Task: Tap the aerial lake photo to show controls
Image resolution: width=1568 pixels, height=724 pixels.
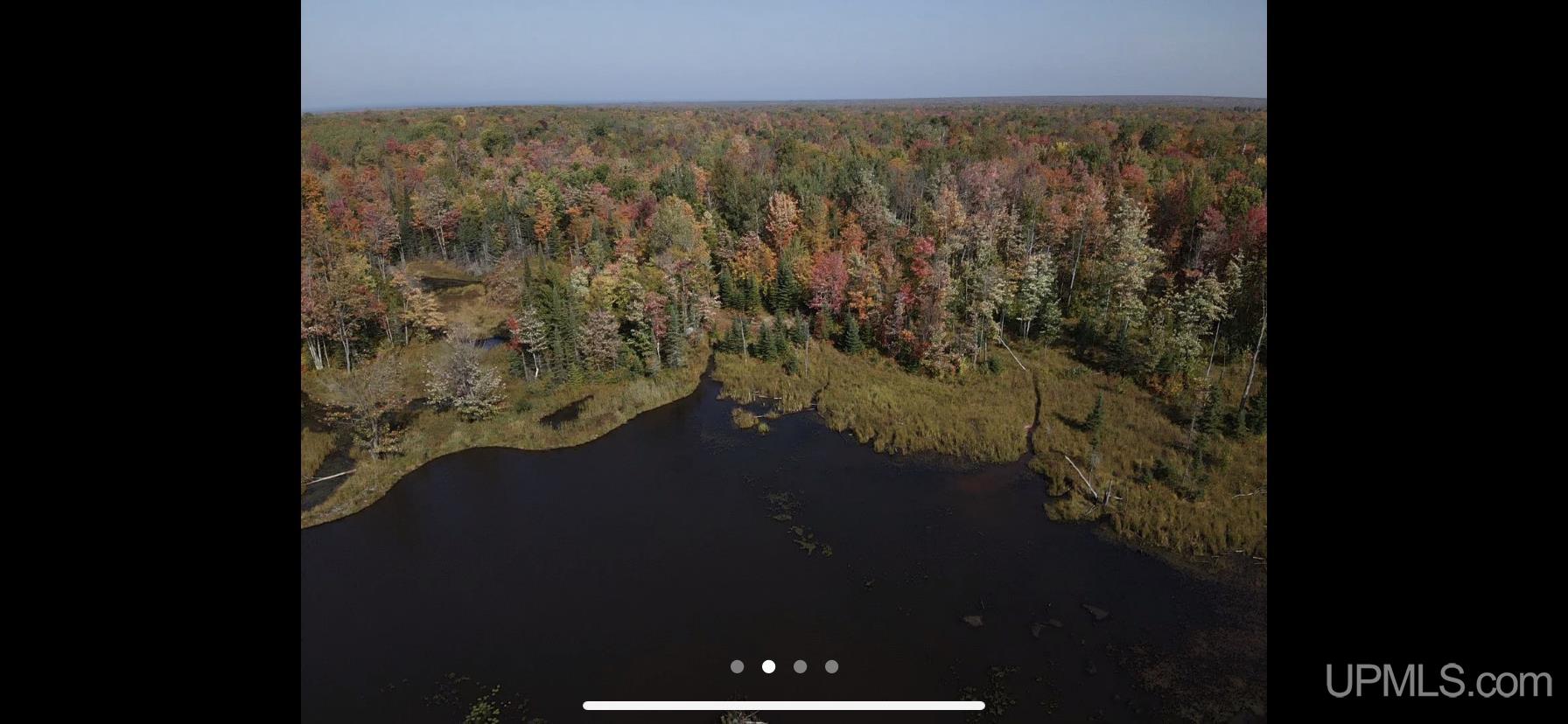Action: [783, 350]
